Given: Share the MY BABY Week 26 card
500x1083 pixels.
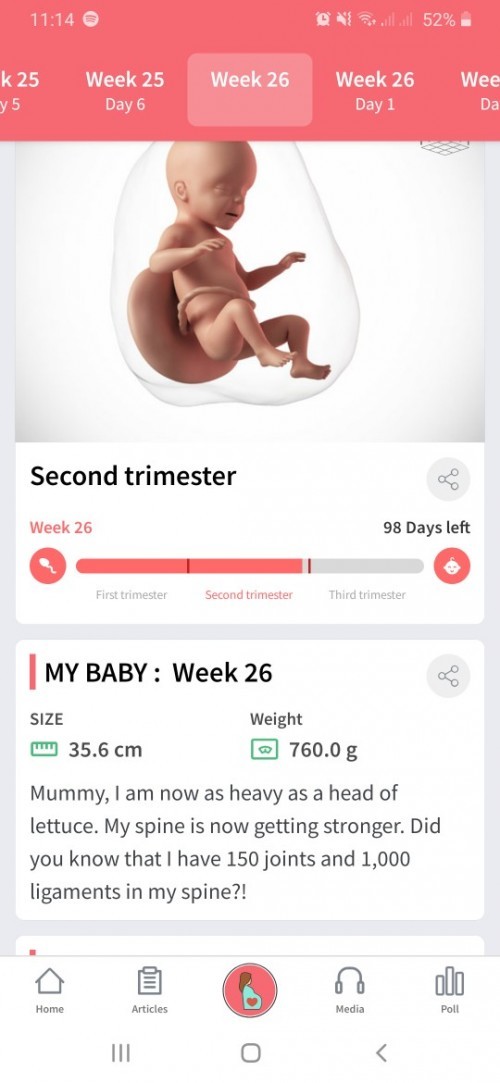Looking at the screenshot, I should click(448, 675).
